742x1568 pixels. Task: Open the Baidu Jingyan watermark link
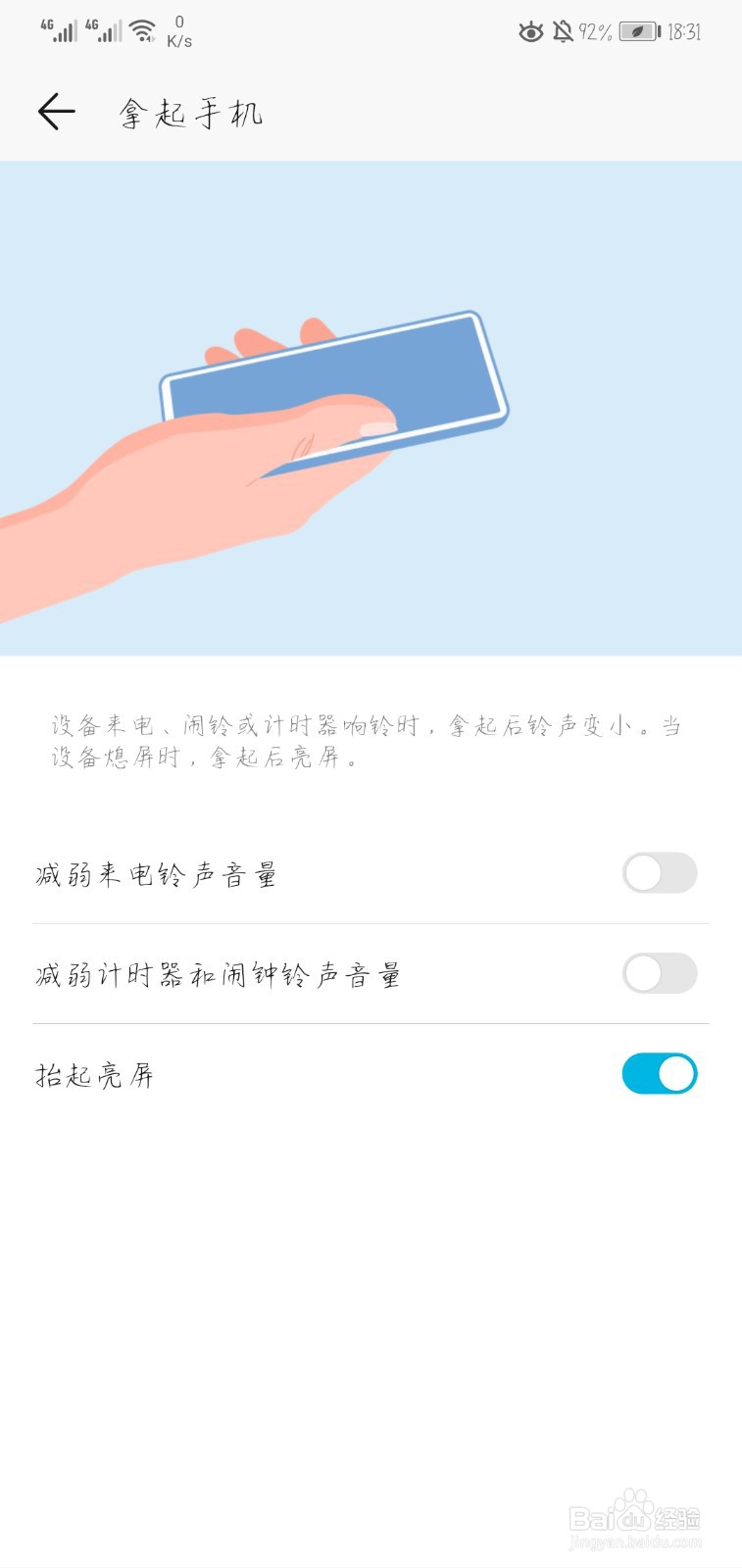point(632,1519)
